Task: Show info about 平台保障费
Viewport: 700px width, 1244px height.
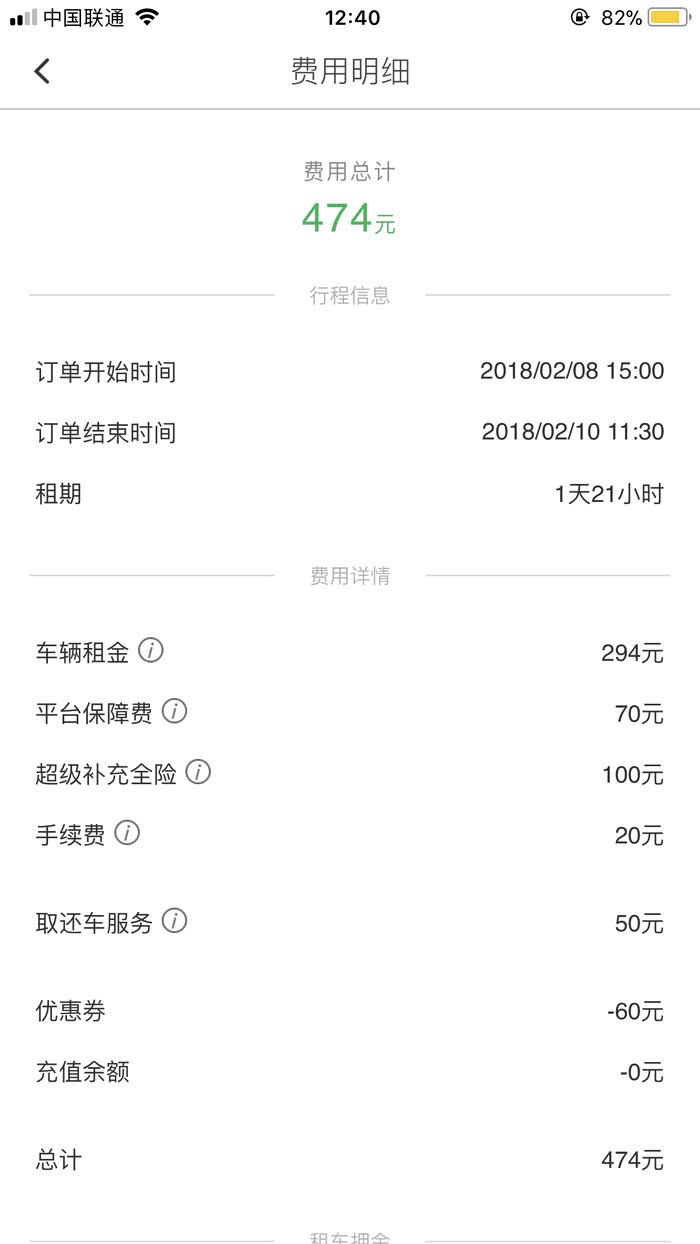Action: (x=175, y=711)
